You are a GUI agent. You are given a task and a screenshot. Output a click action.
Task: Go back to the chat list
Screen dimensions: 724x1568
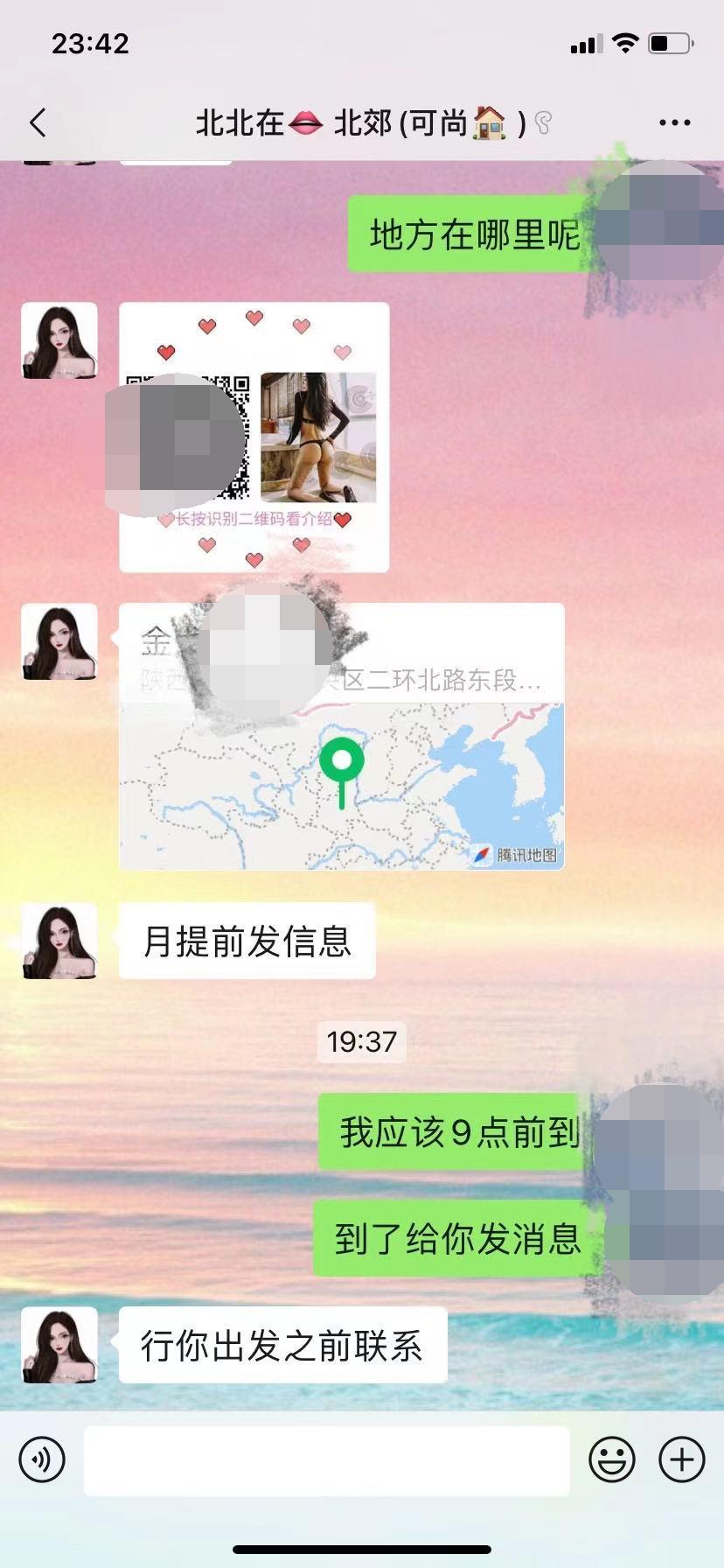(x=38, y=122)
